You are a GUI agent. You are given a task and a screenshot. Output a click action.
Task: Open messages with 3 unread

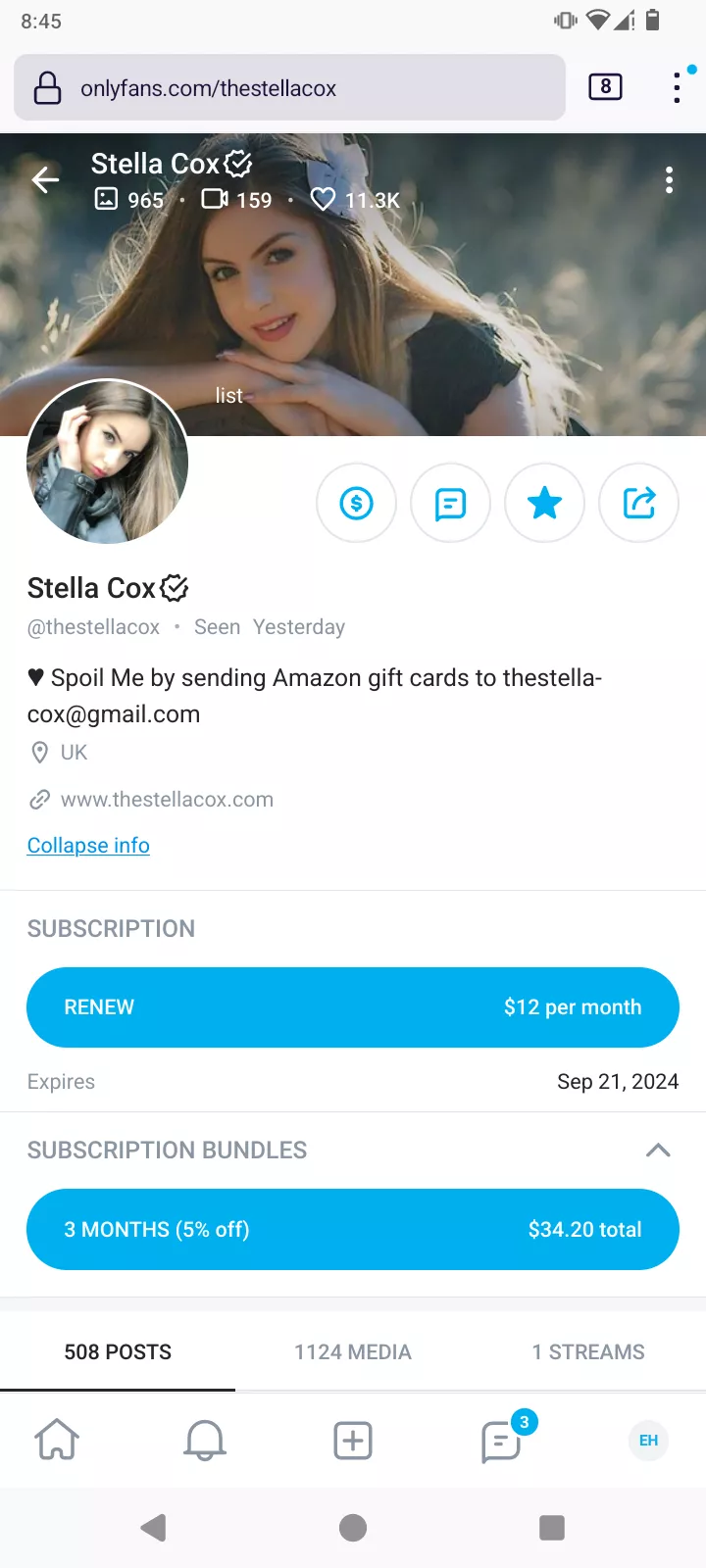(501, 1441)
